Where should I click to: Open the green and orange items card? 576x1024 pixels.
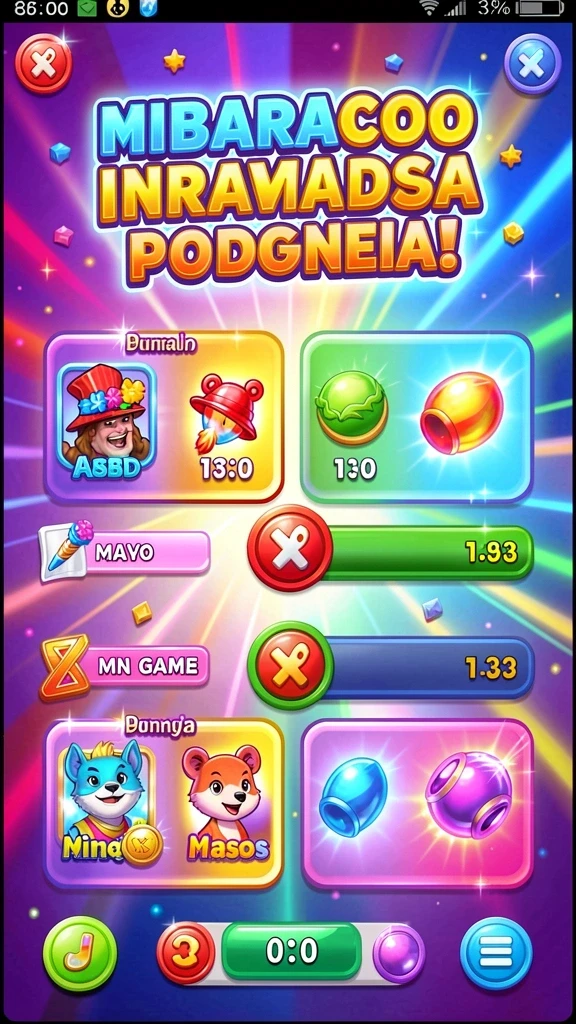[x=417, y=417]
